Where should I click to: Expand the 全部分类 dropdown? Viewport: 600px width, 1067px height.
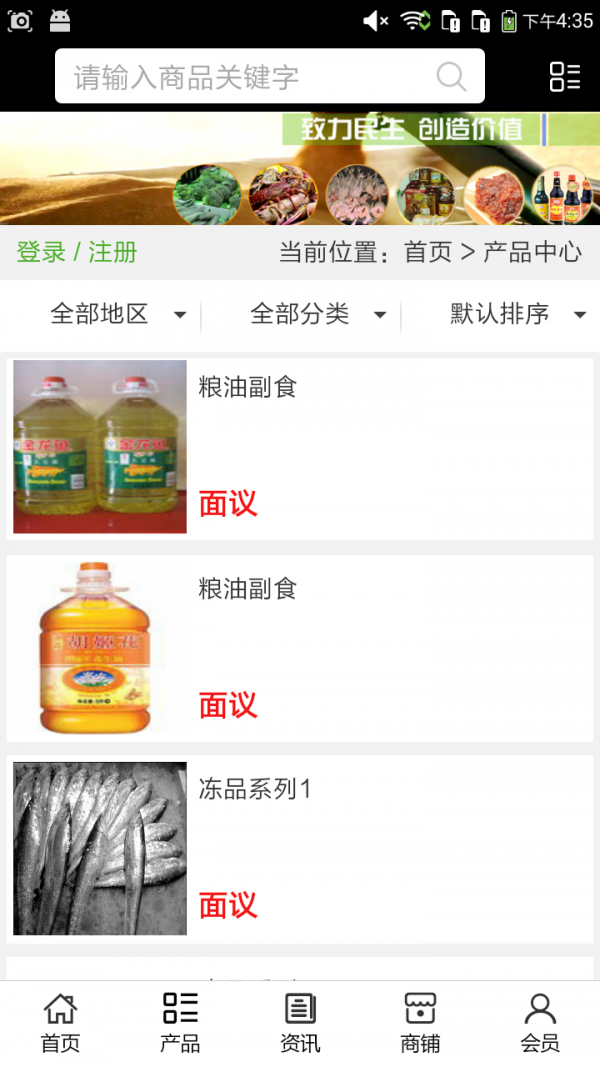point(318,314)
